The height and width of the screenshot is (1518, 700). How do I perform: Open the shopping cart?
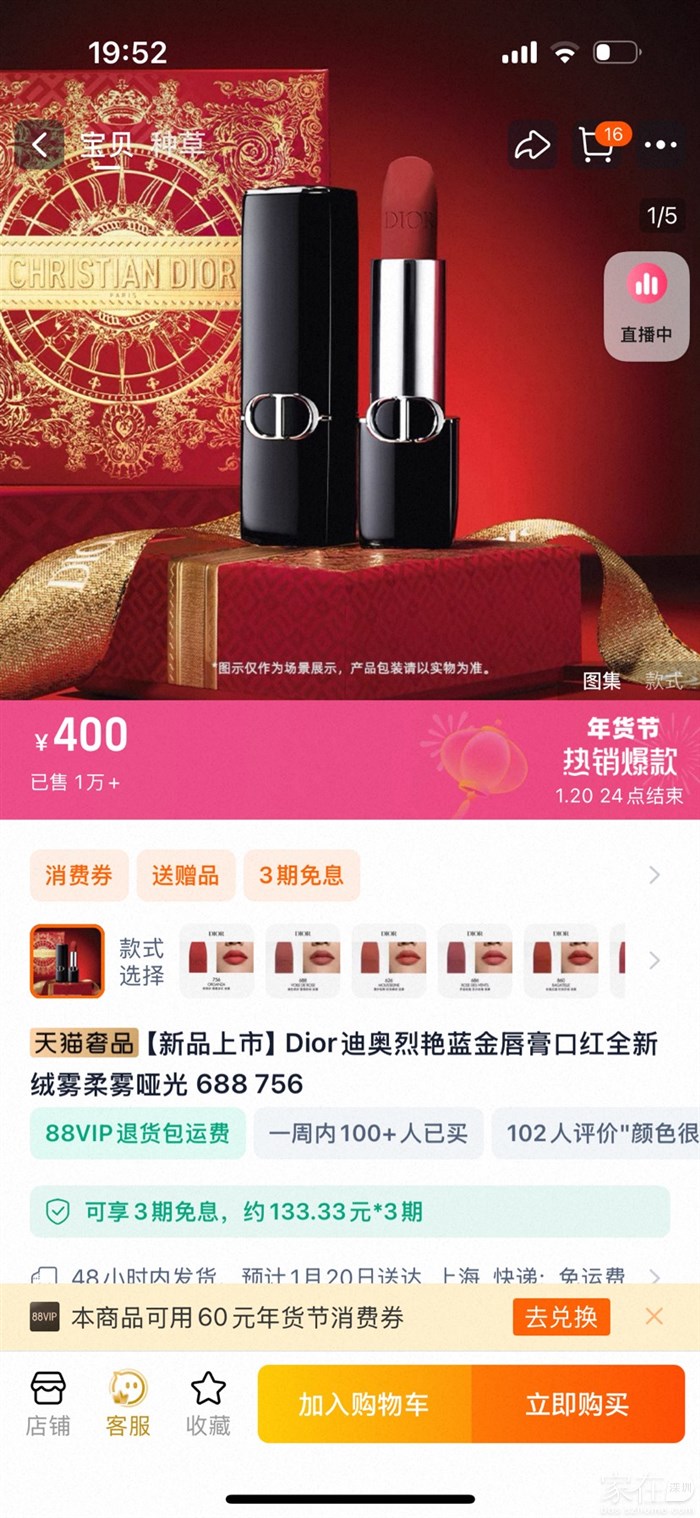coord(597,146)
